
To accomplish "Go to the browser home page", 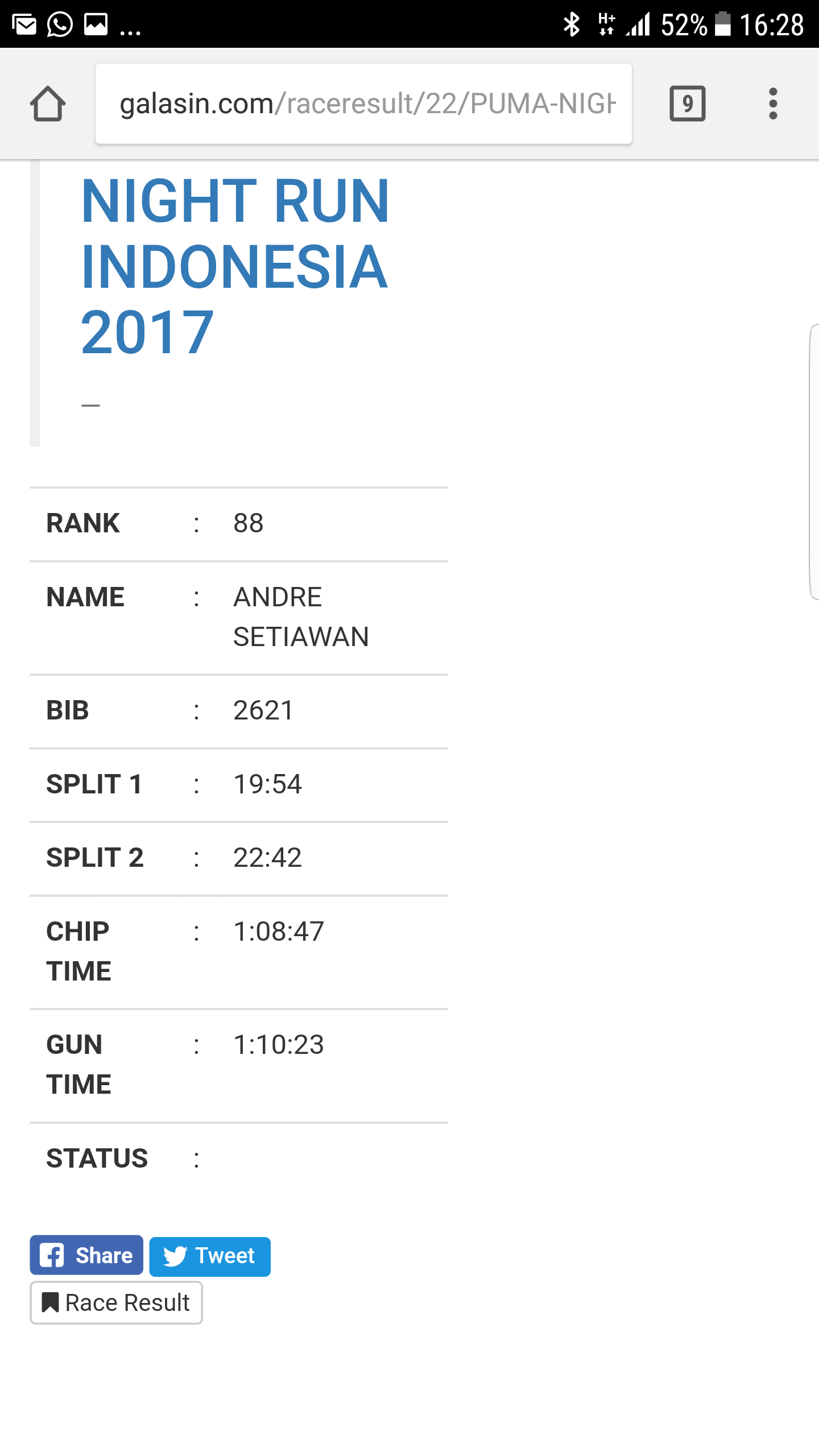I will click(x=48, y=104).
